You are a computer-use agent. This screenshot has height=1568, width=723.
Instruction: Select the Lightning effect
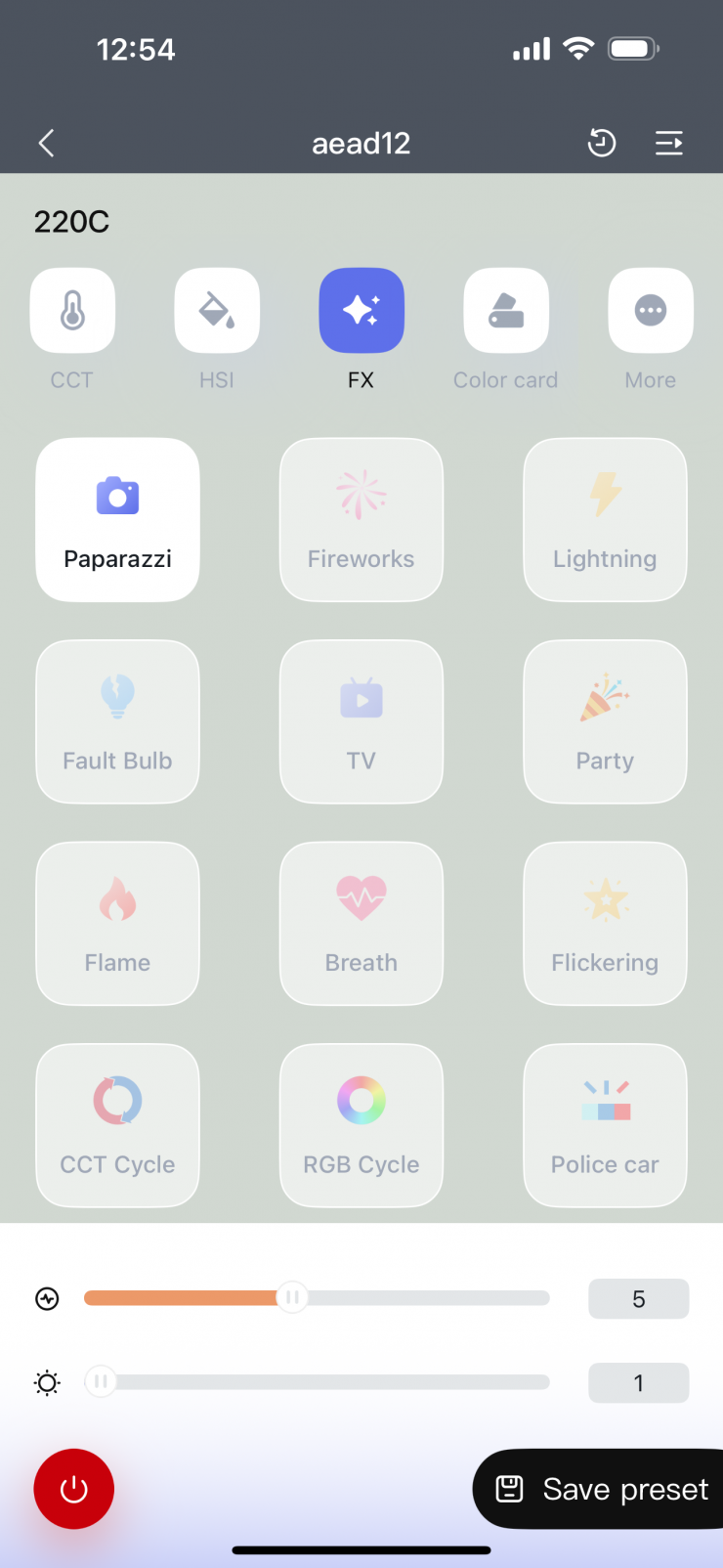[605, 520]
